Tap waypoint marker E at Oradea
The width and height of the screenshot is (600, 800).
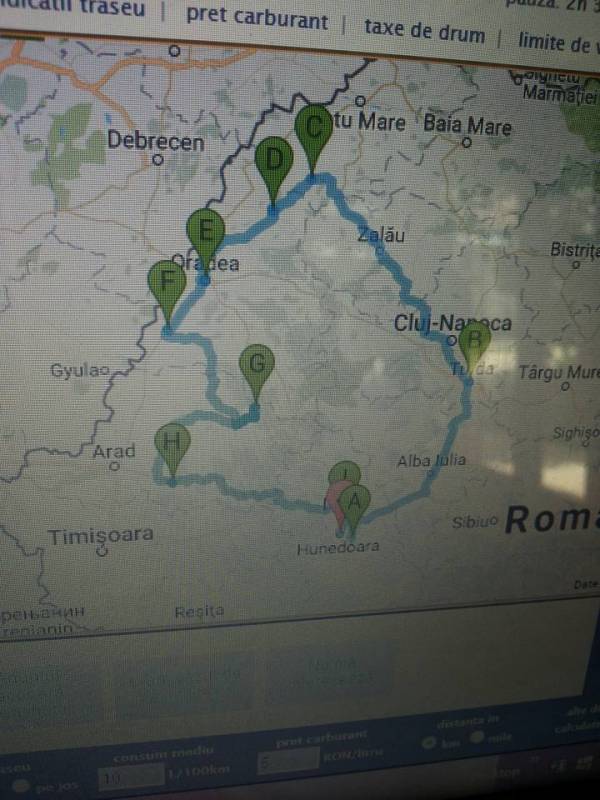pyautogui.click(x=204, y=231)
